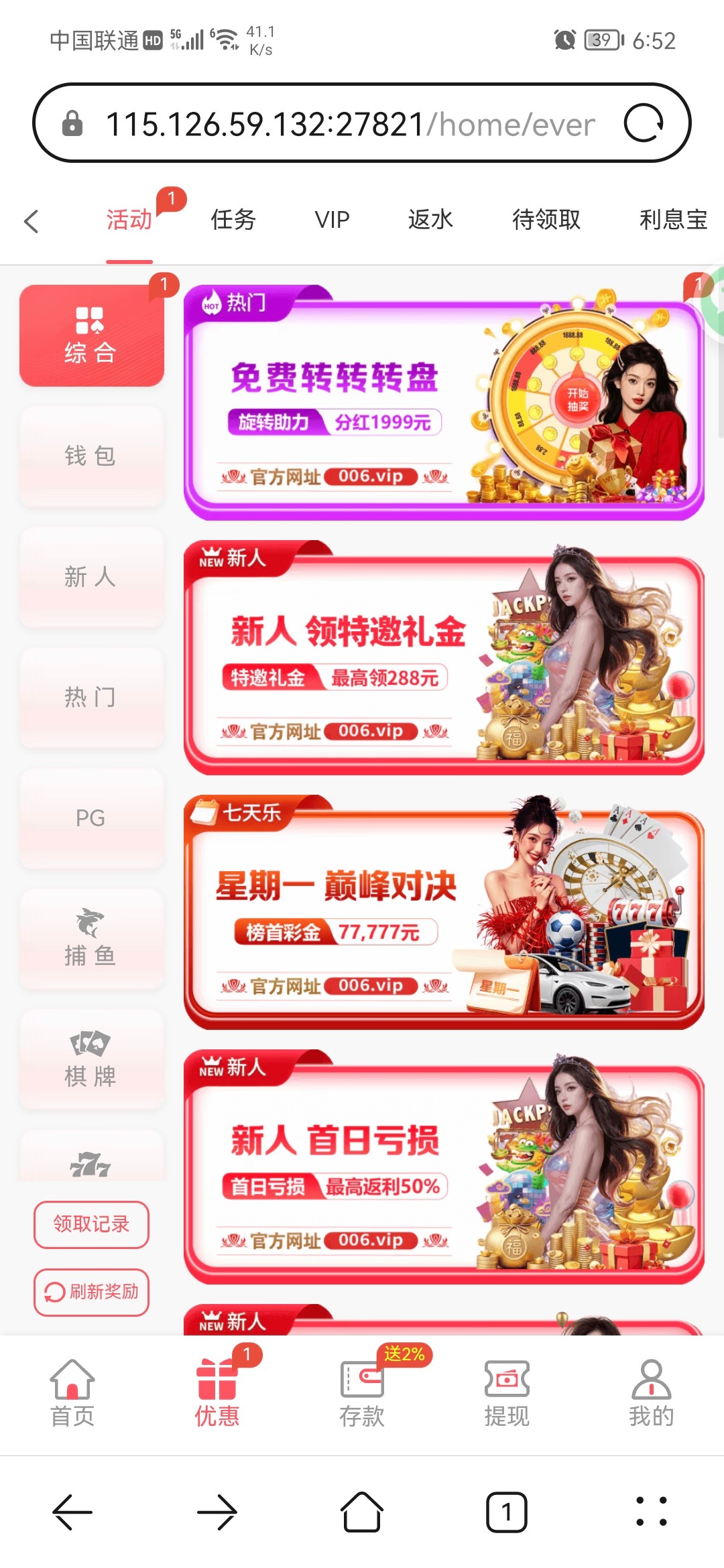
Task: Choose the 热门 sidebar category
Action: [x=91, y=698]
